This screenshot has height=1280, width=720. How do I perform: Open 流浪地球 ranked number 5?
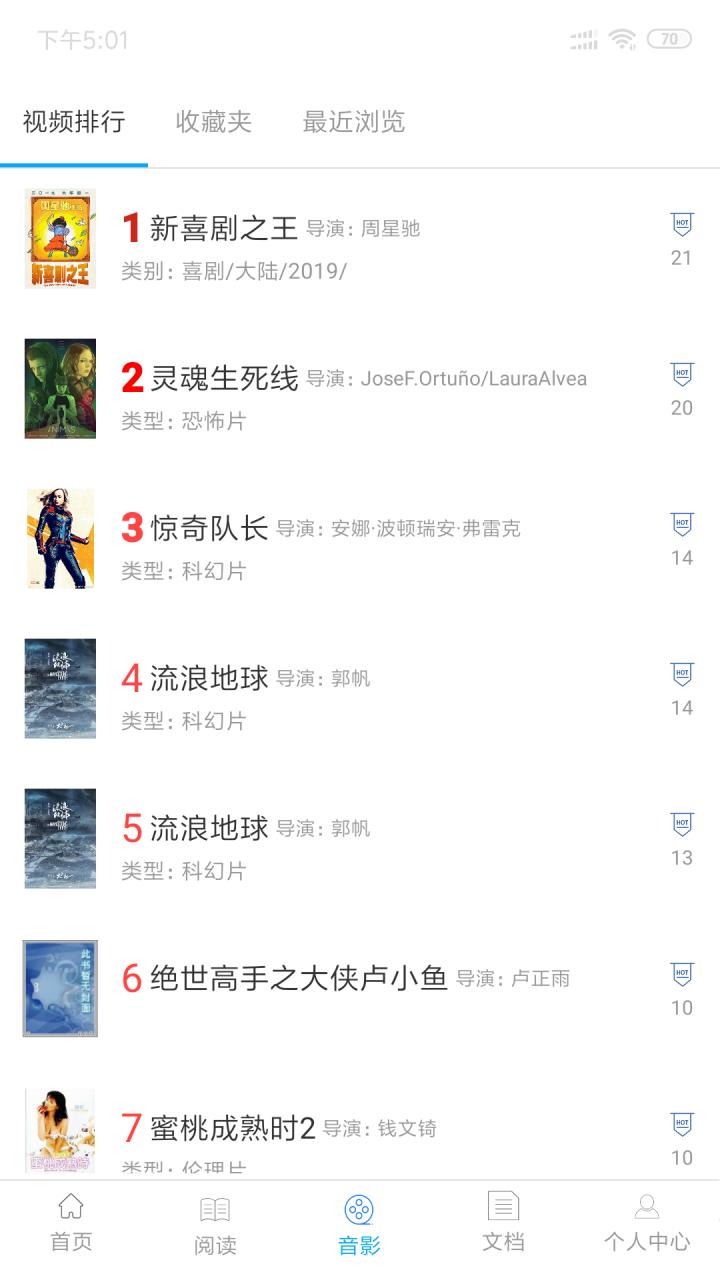point(209,828)
